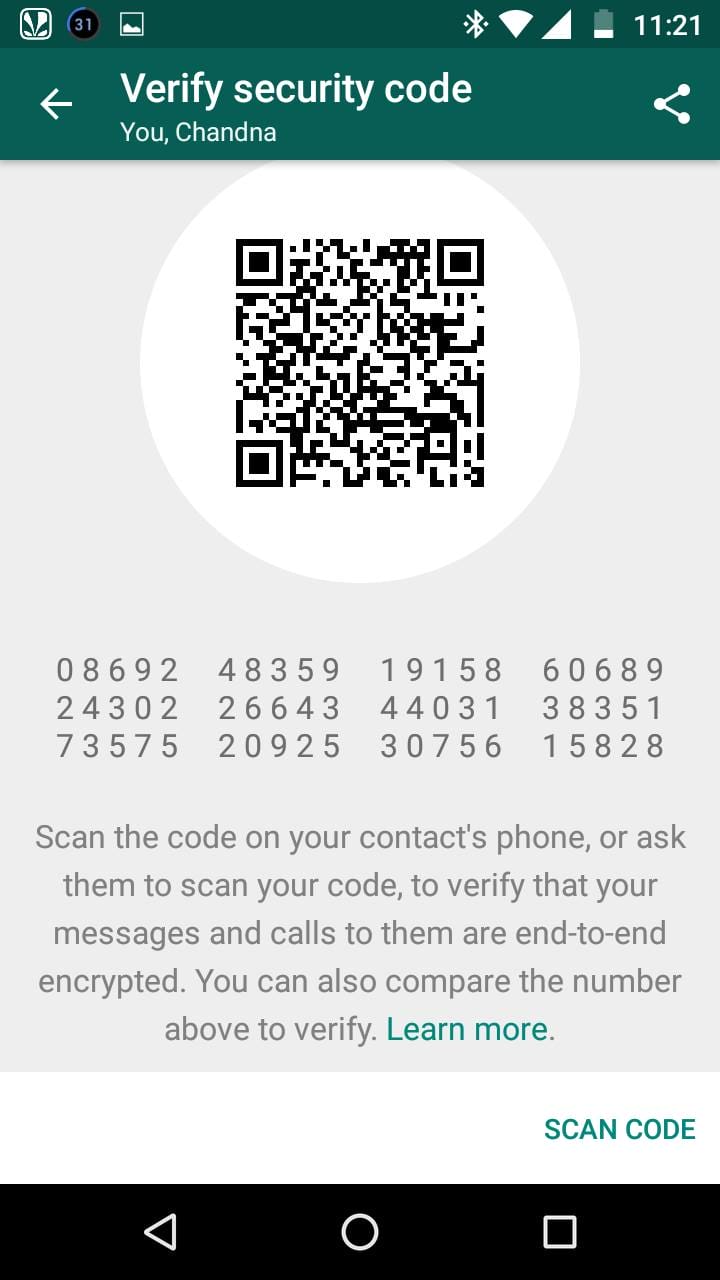720x1280 pixels.
Task: Tap the system home button
Action: pos(360,1232)
